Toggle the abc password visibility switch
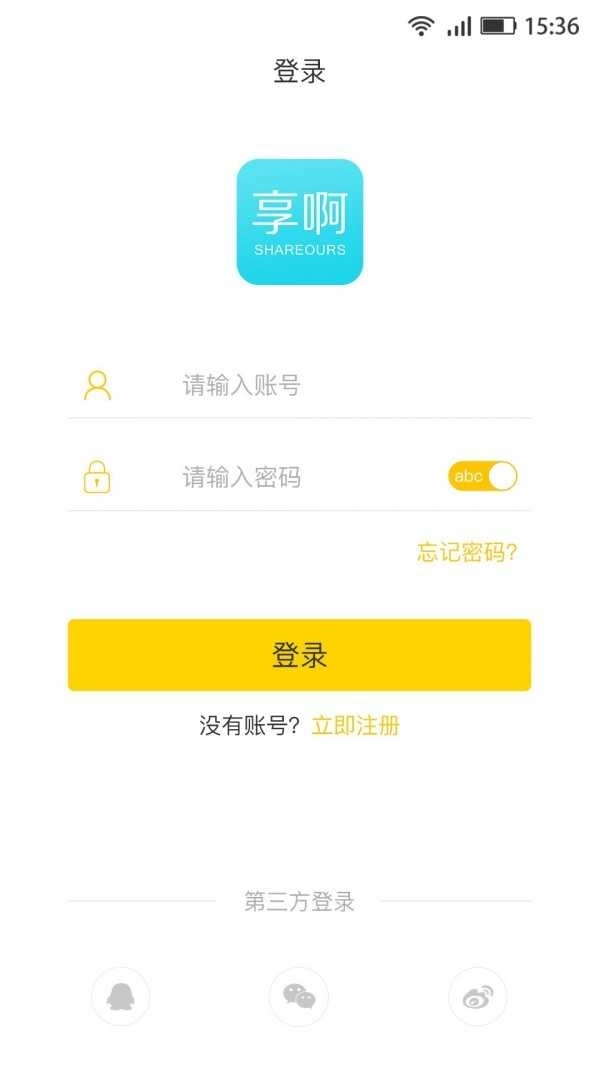The height and width of the screenshot is (1067, 600). point(483,476)
